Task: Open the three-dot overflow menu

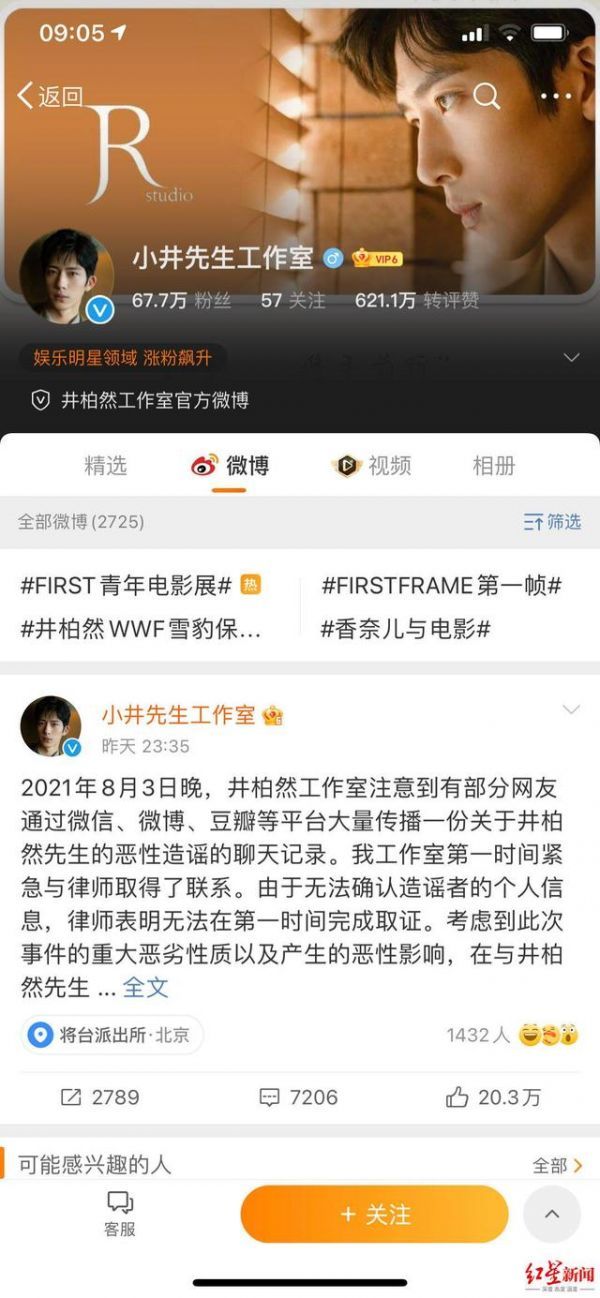Action: coord(555,96)
